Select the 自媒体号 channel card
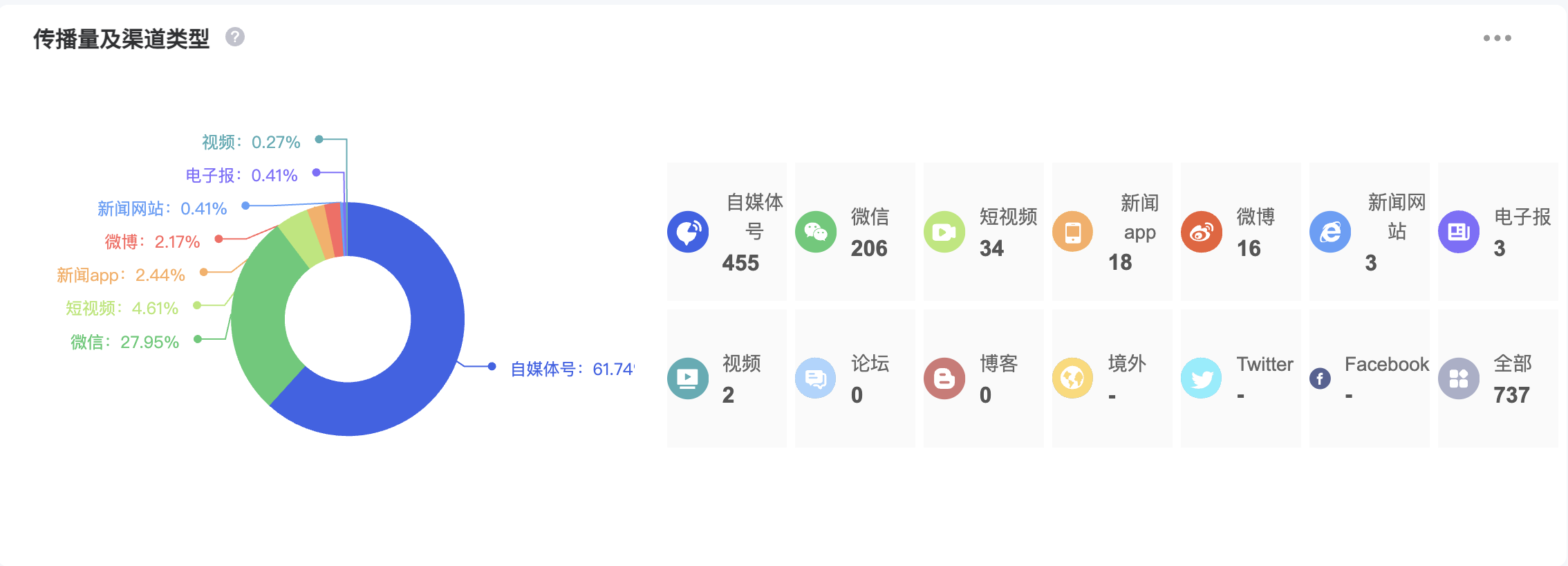1568x566 pixels. (x=726, y=232)
